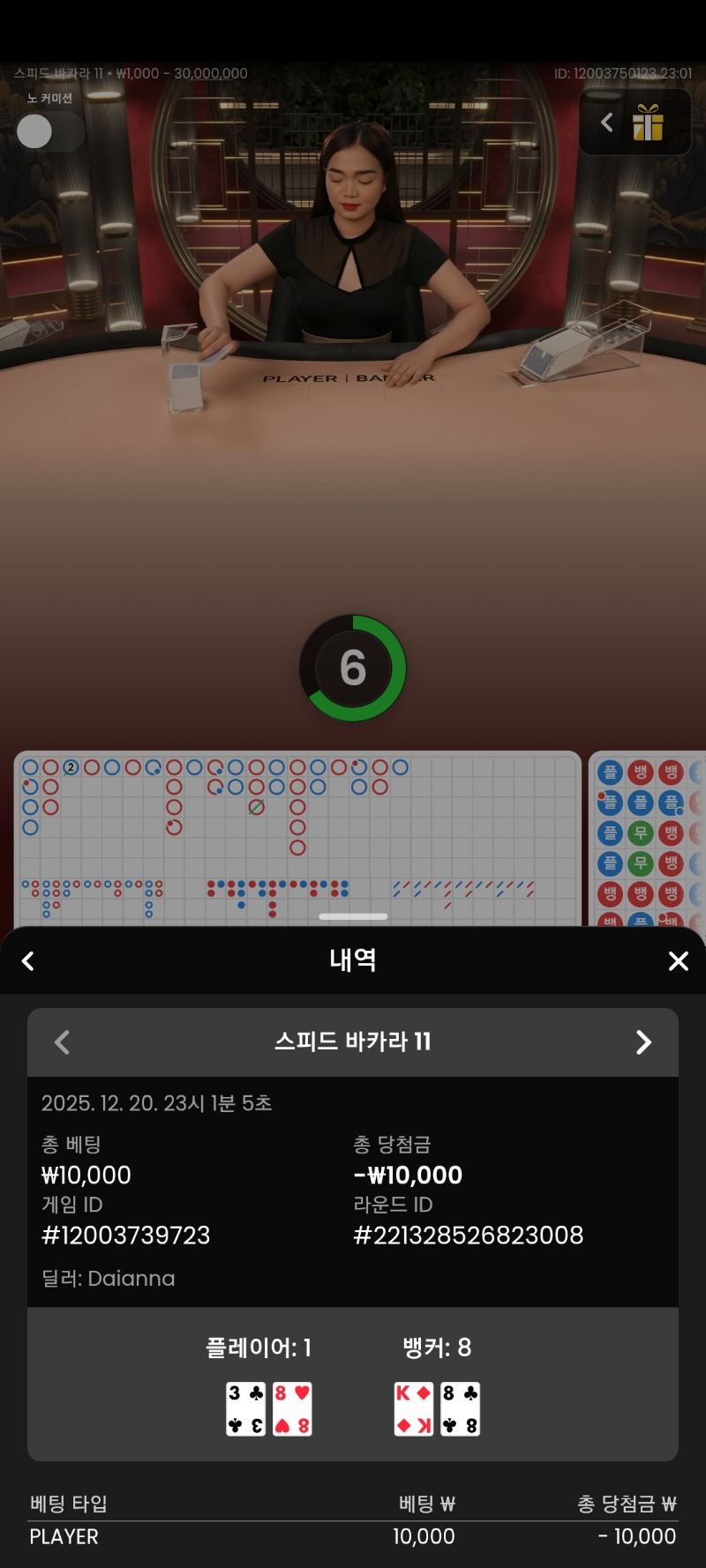Open the gift box panel
This screenshot has height=1568, width=706.
(x=648, y=123)
